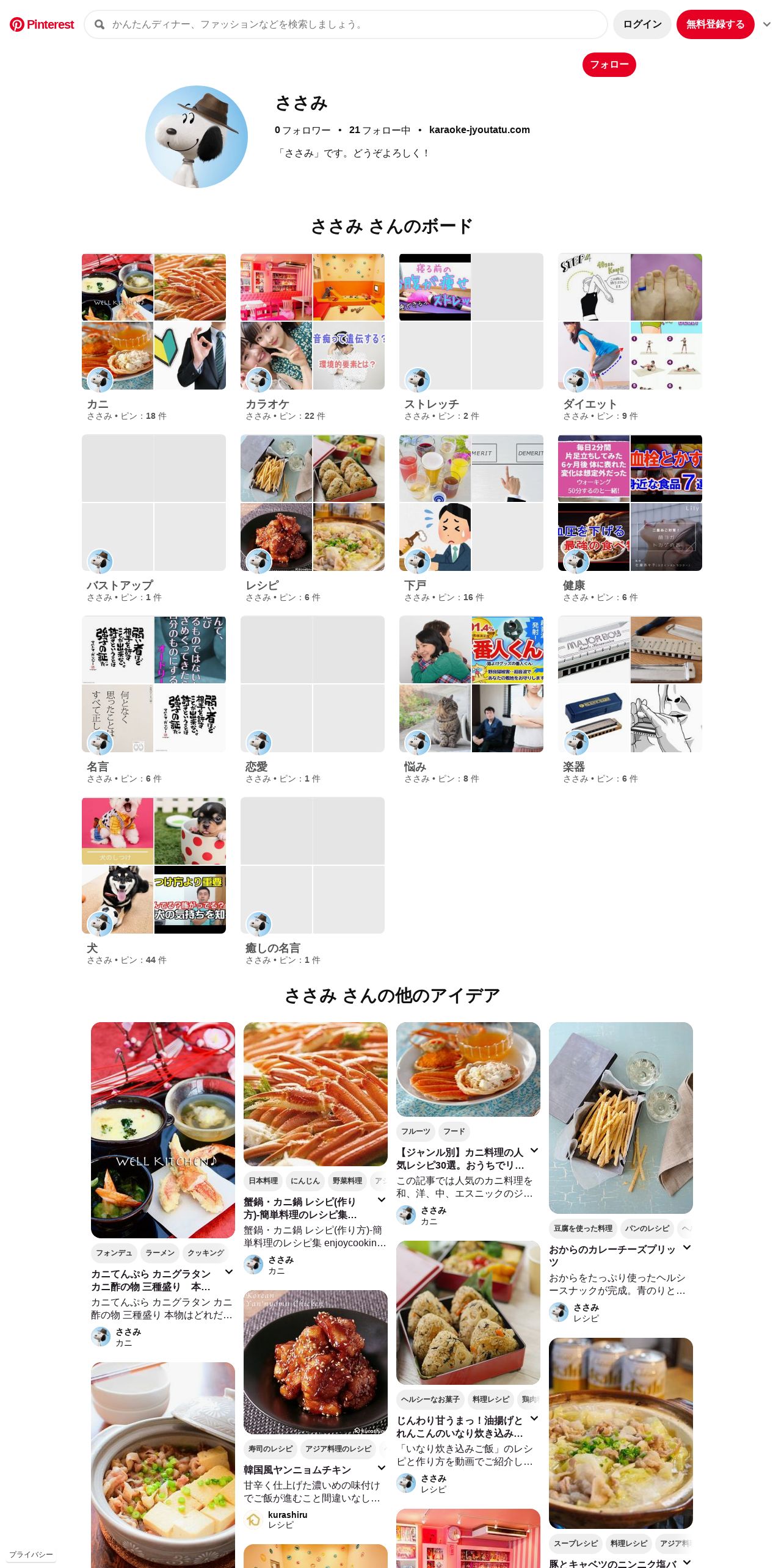Open the 下戸 board
This screenshot has width=784, height=1568.
click(471, 518)
